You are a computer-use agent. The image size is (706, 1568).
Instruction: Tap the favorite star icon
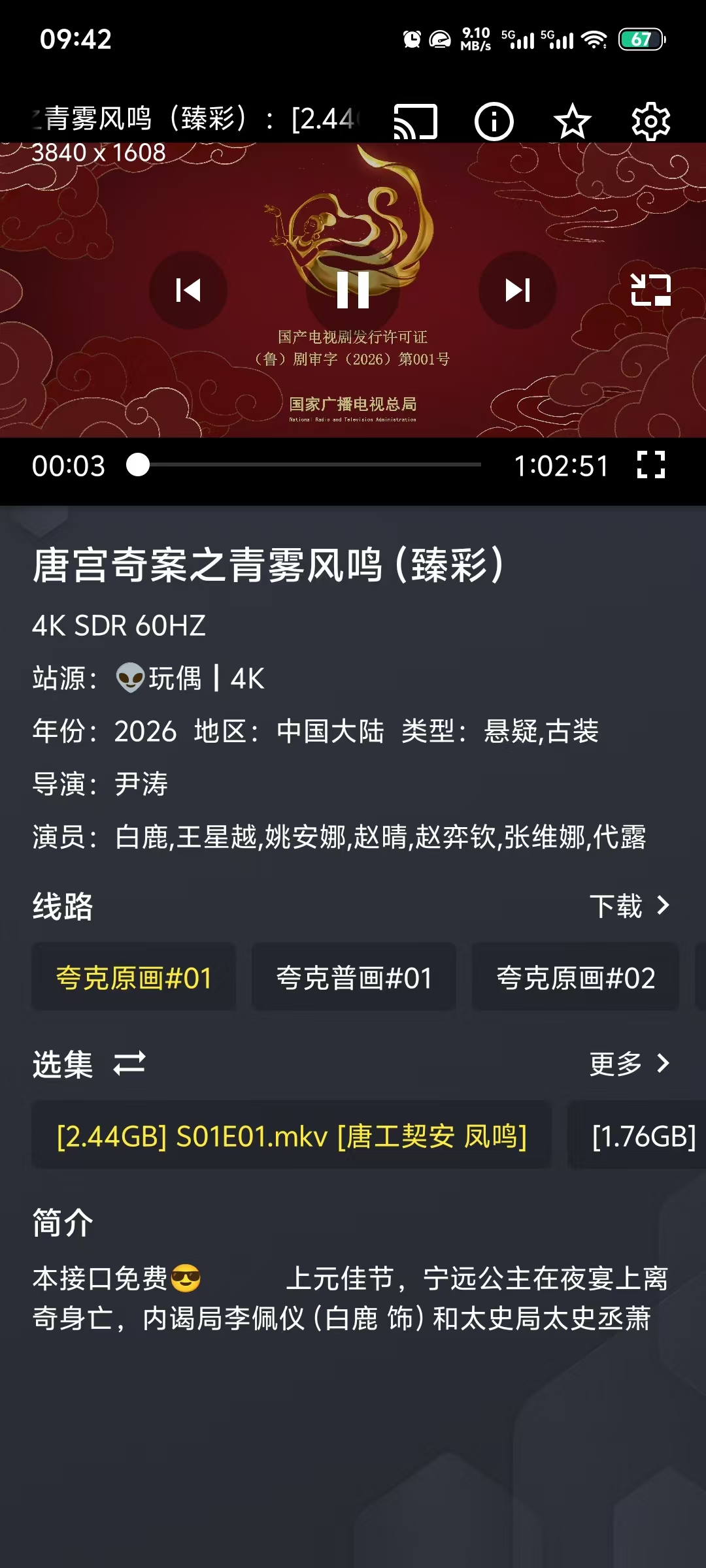coord(572,121)
